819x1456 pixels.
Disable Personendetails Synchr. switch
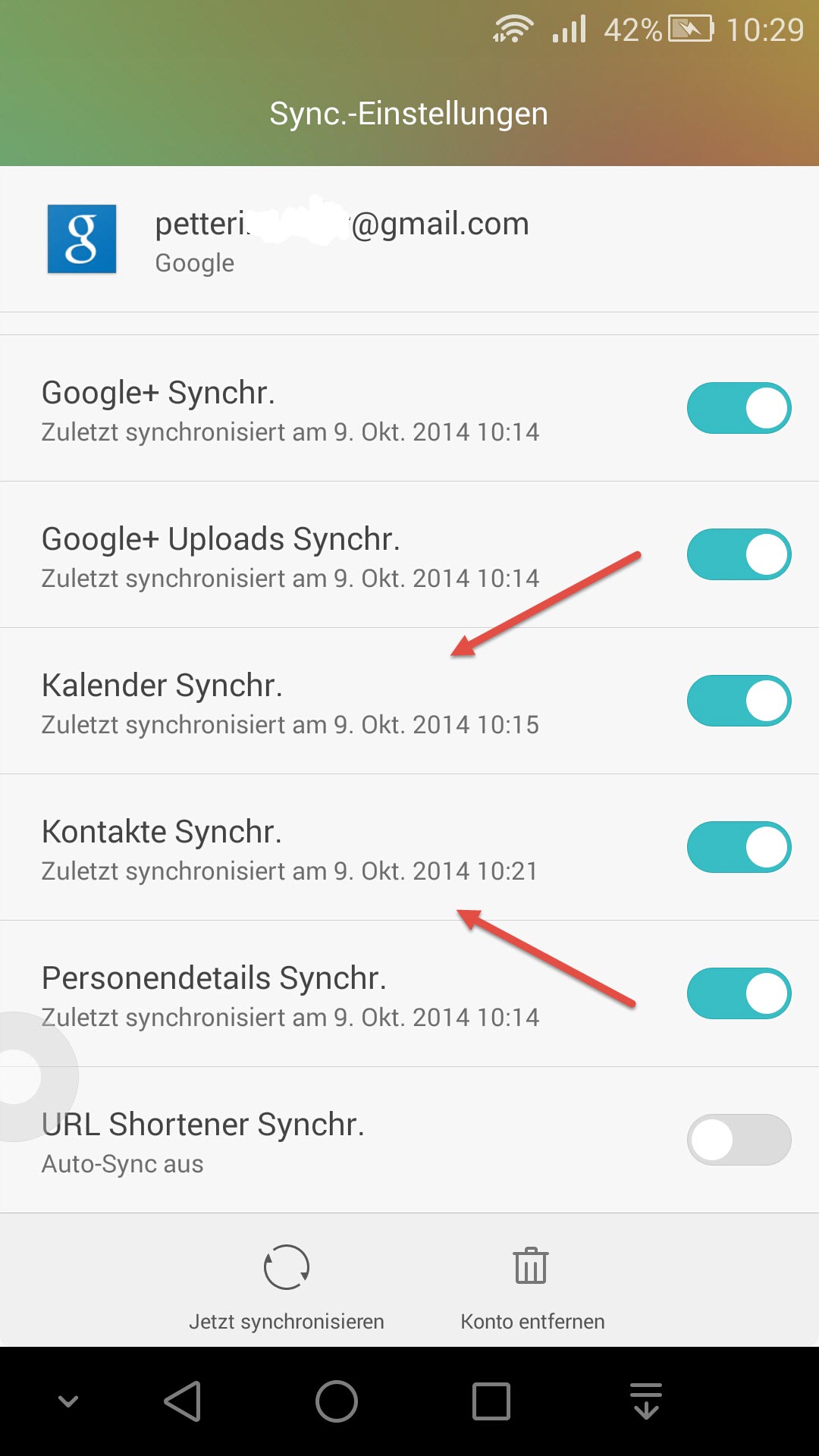click(x=739, y=993)
